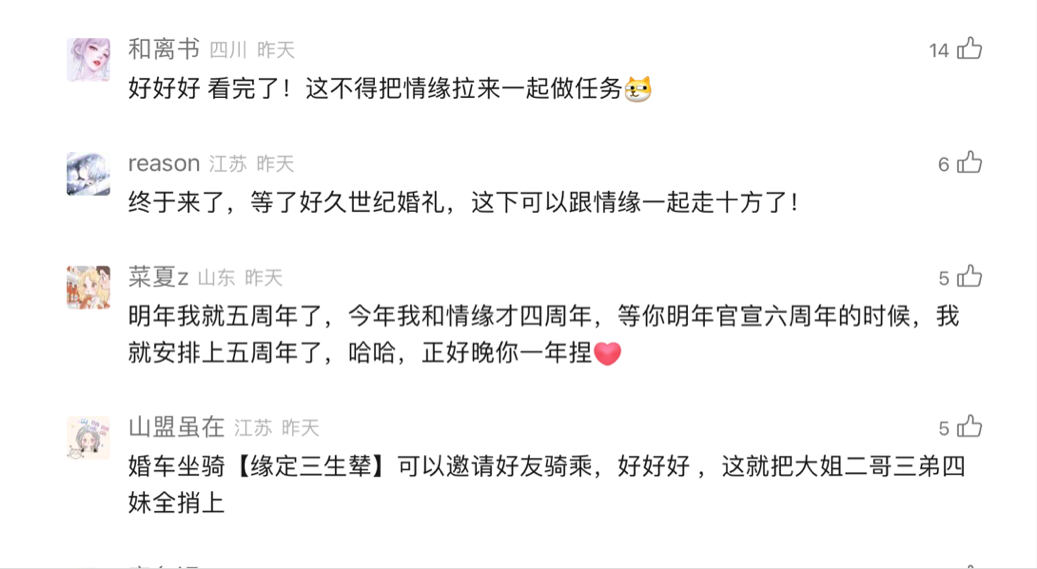Like the comment by 和离书
This screenshot has width=1037, height=569.
tap(969, 49)
